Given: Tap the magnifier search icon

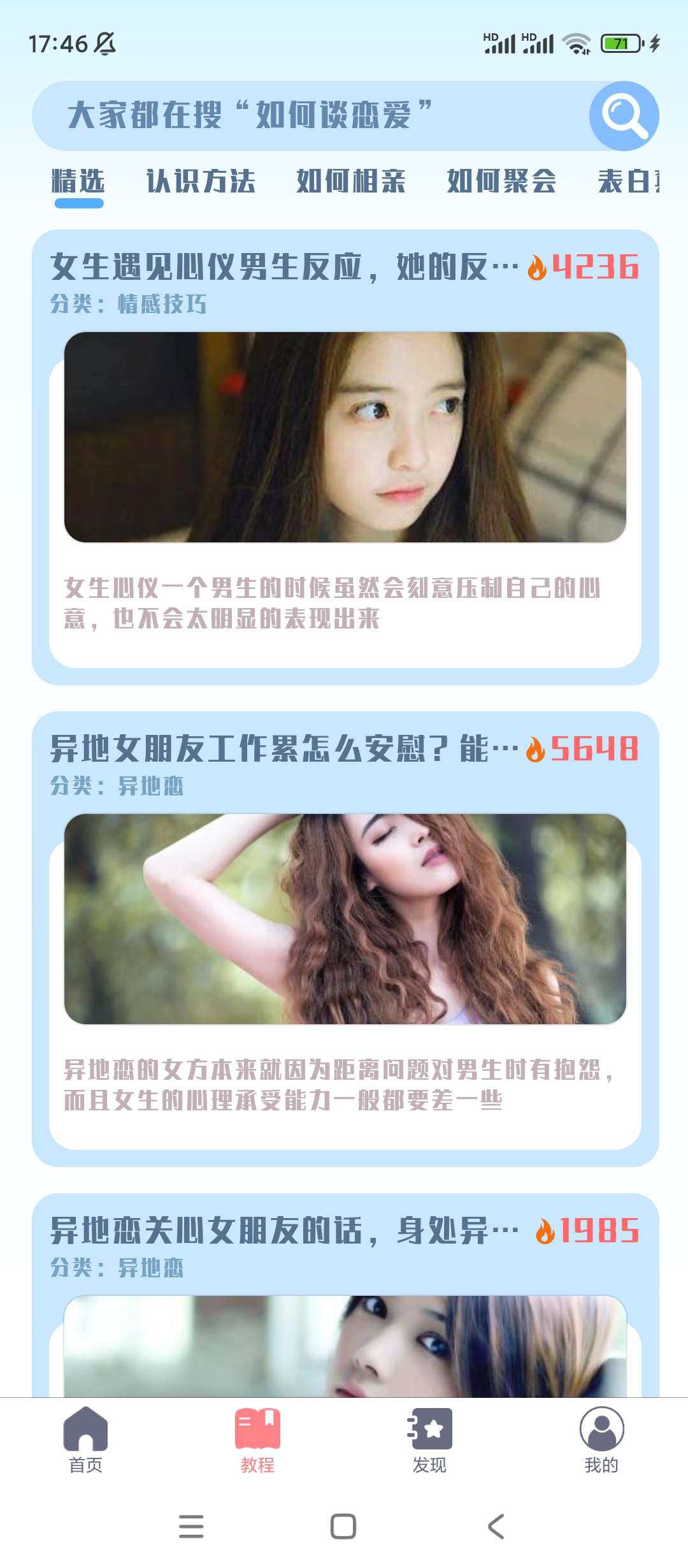Looking at the screenshot, I should [624, 116].
